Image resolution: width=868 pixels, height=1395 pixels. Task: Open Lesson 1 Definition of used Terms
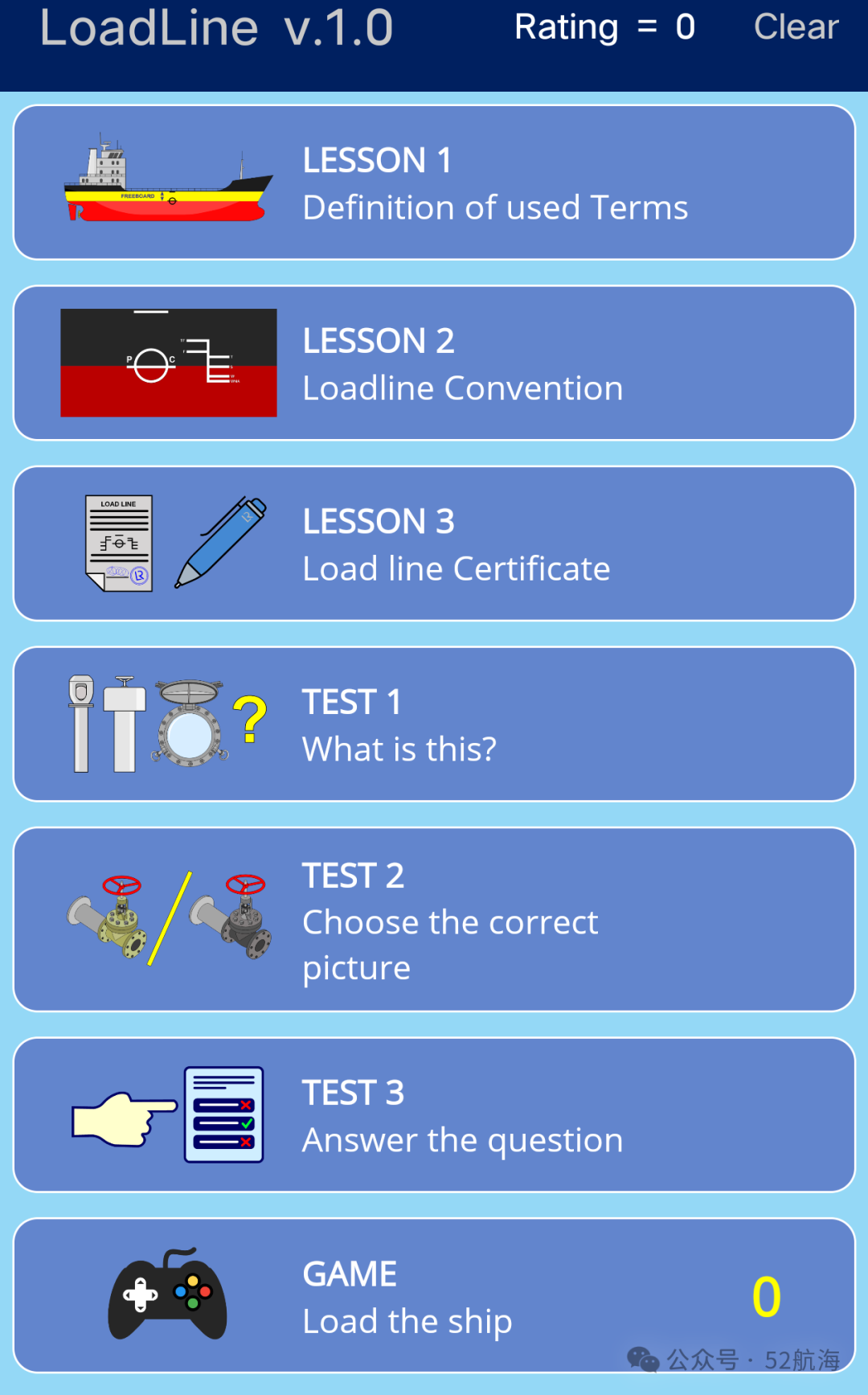(x=434, y=183)
